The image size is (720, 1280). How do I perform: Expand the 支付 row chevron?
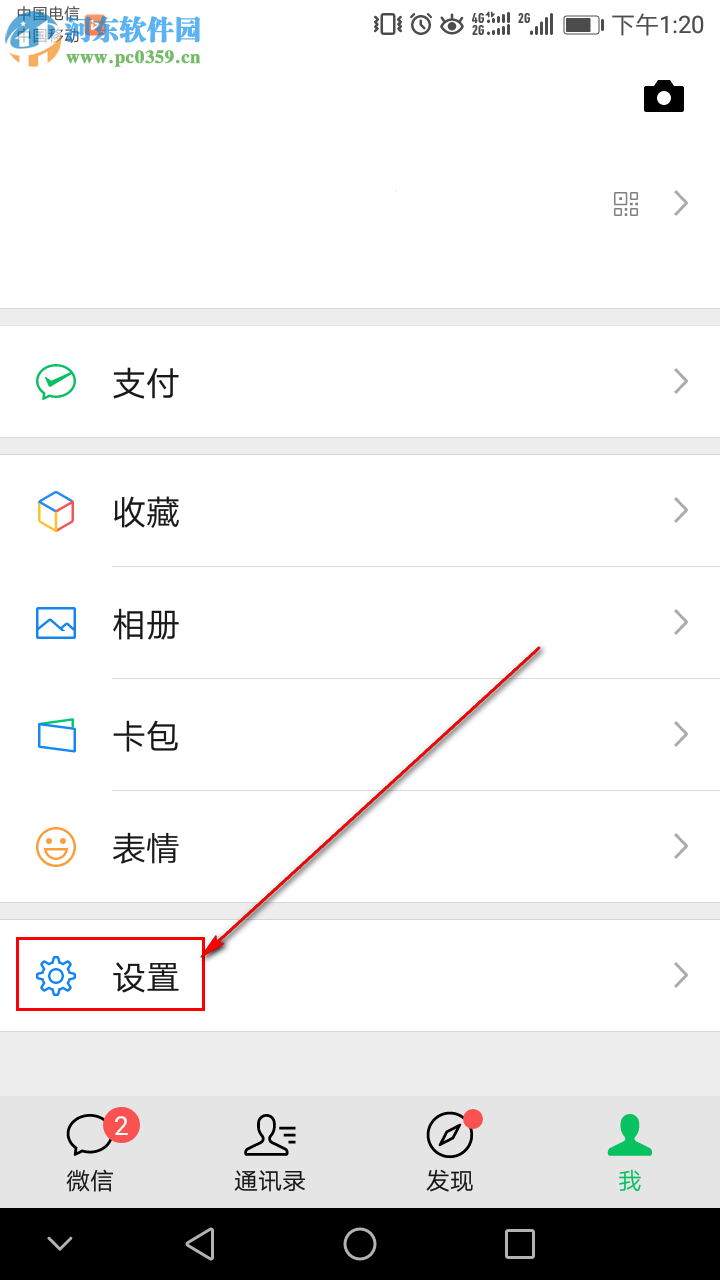[x=680, y=382]
